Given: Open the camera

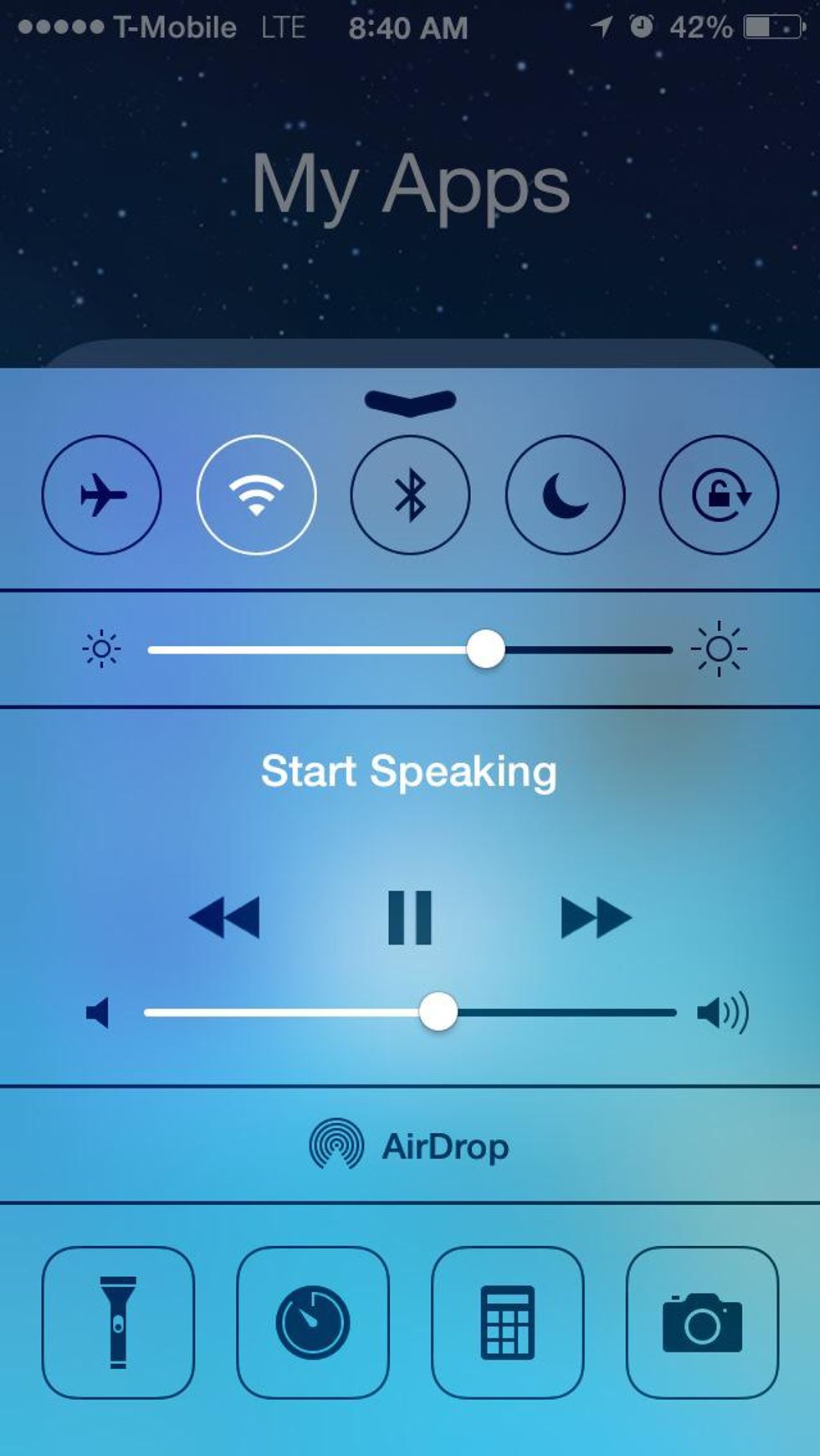Looking at the screenshot, I should click(x=702, y=1322).
